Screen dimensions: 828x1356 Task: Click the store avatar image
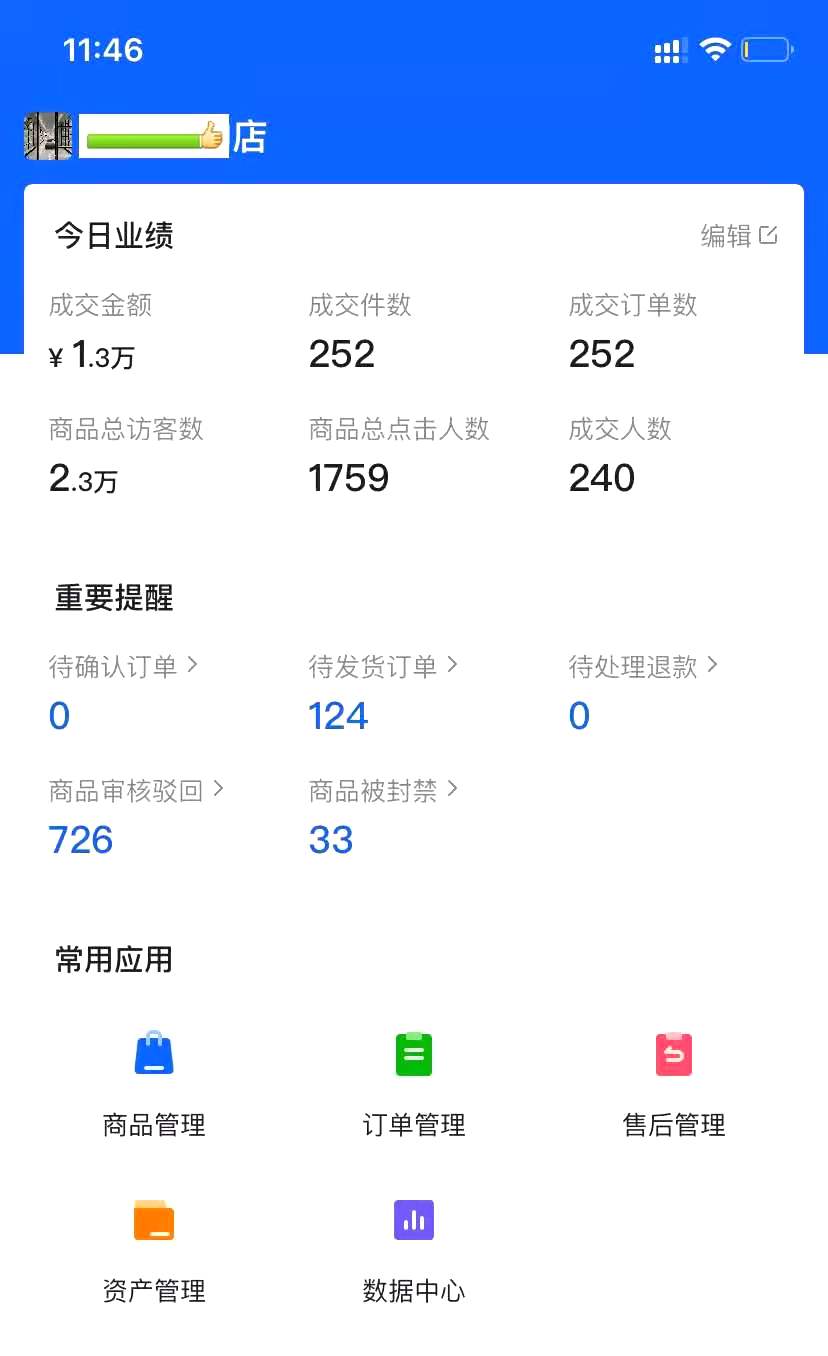(x=48, y=135)
